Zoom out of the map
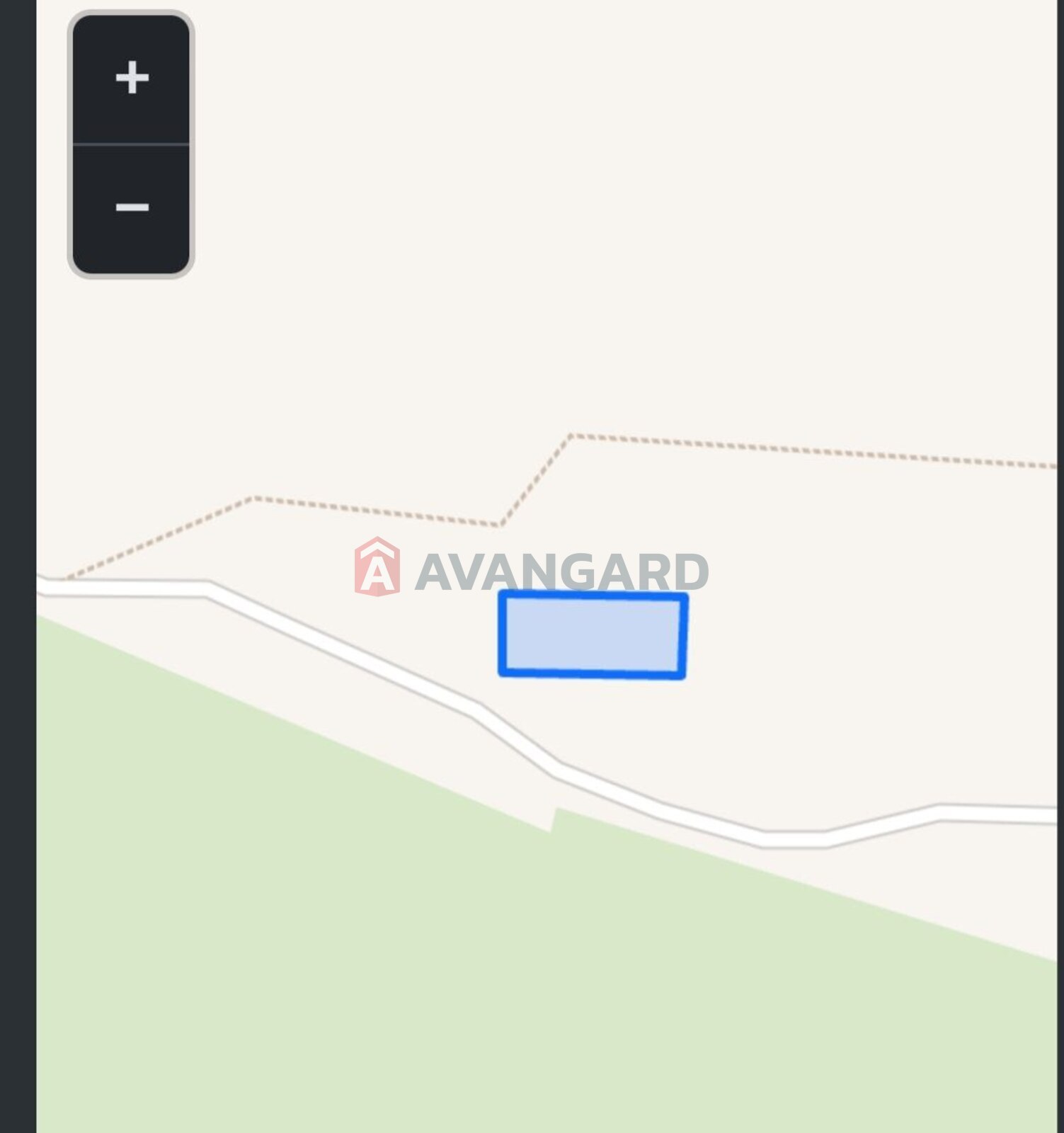Viewport: 1064px width, 1133px height. [x=132, y=207]
